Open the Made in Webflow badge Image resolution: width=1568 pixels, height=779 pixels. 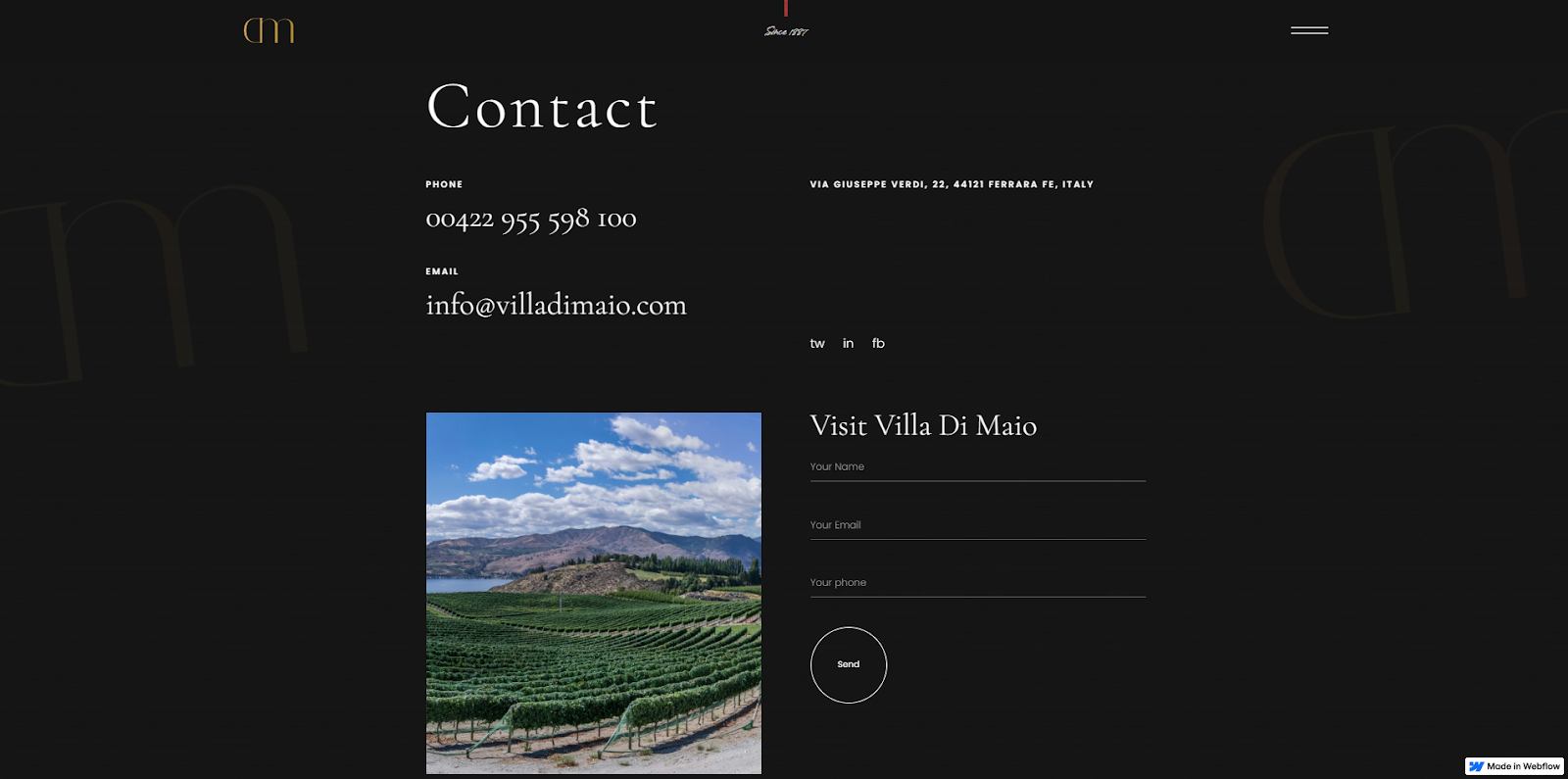point(1514,766)
